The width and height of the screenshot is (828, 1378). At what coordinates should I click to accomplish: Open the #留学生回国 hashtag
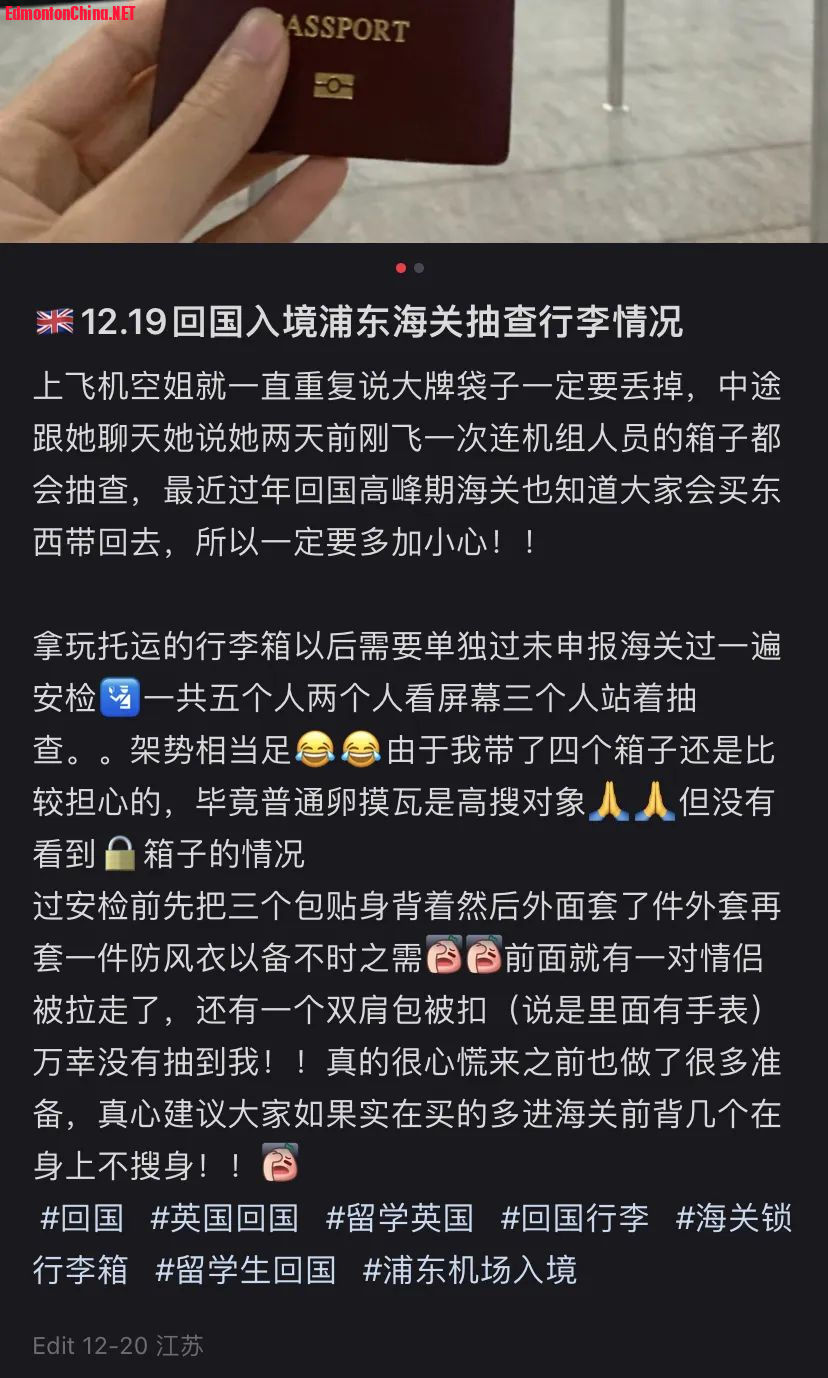tap(245, 1270)
